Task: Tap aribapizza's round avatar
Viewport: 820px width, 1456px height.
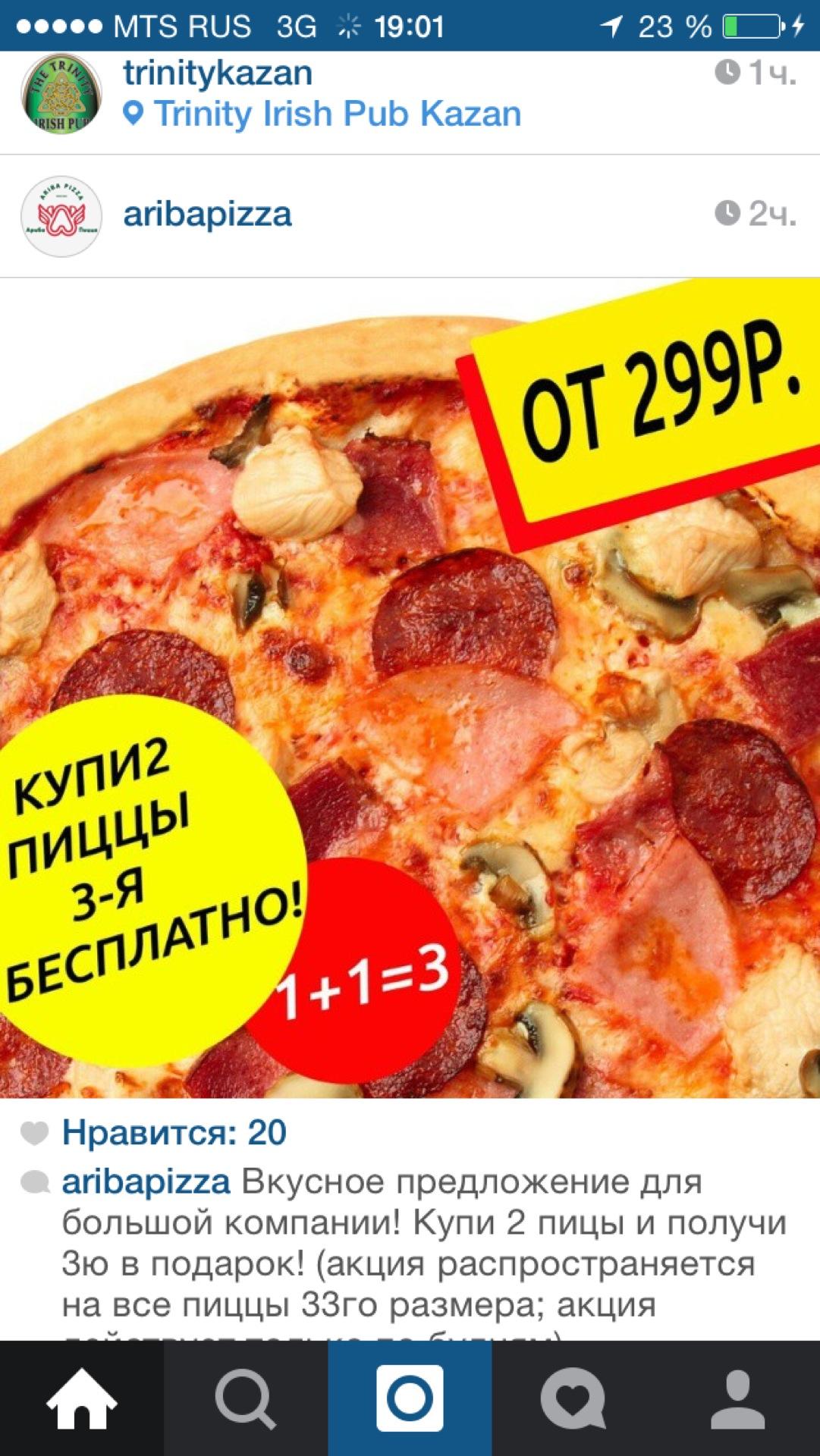Action: click(x=61, y=216)
